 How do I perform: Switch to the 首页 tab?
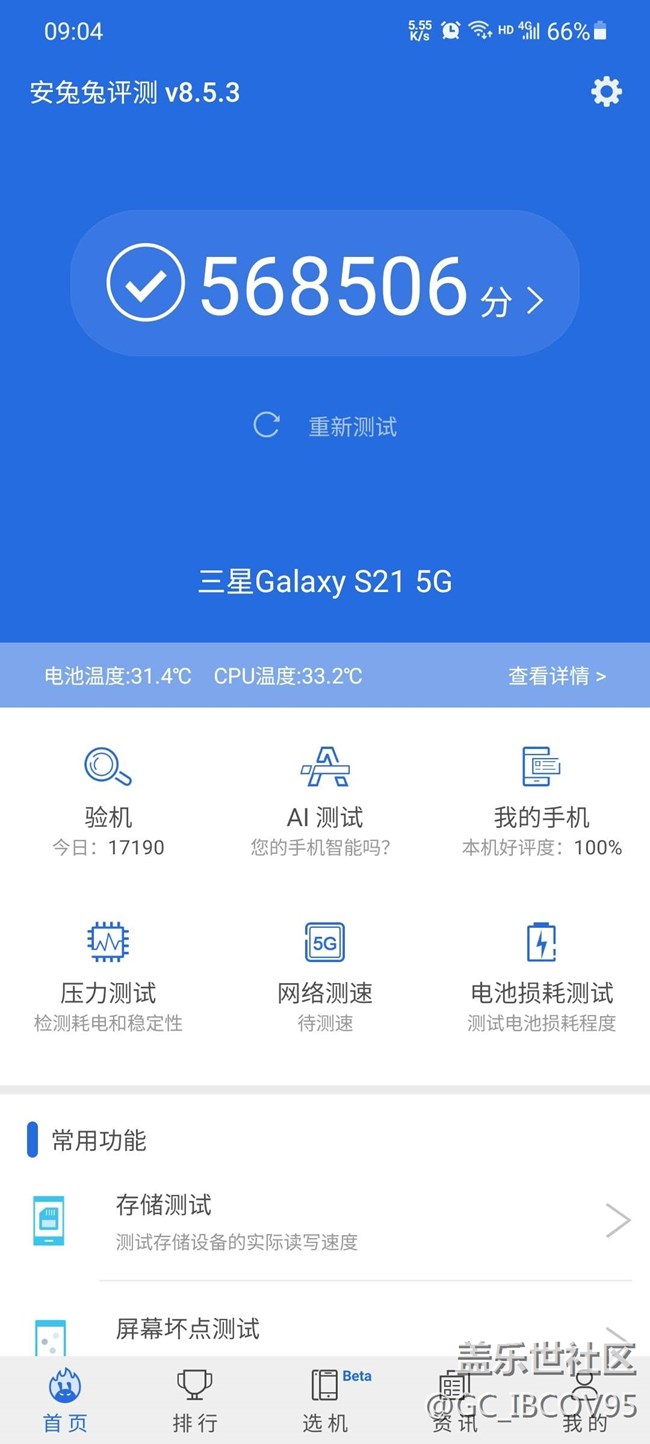click(65, 1400)
